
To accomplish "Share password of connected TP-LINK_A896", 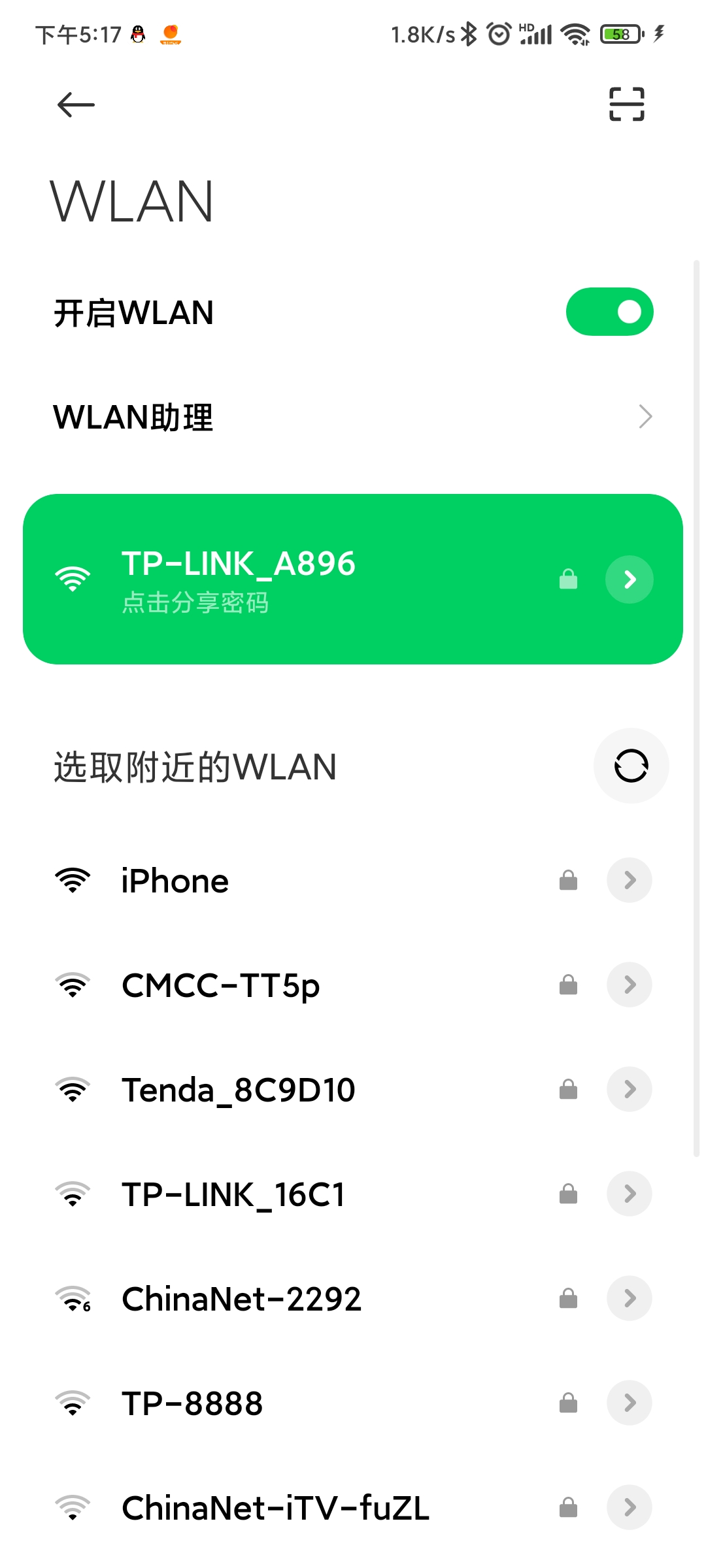I will tap(195, 602).
